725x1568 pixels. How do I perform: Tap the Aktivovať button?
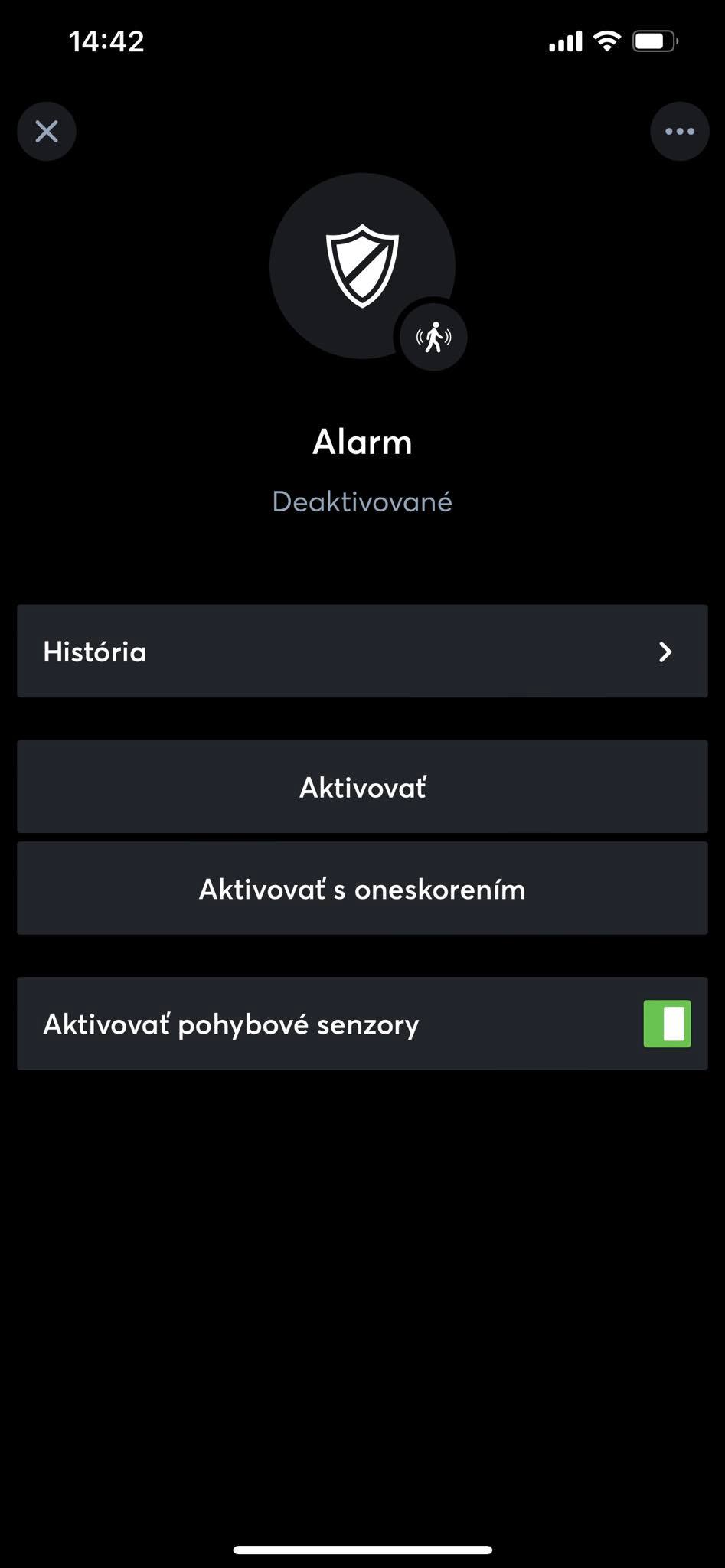[x=362, y=787]
